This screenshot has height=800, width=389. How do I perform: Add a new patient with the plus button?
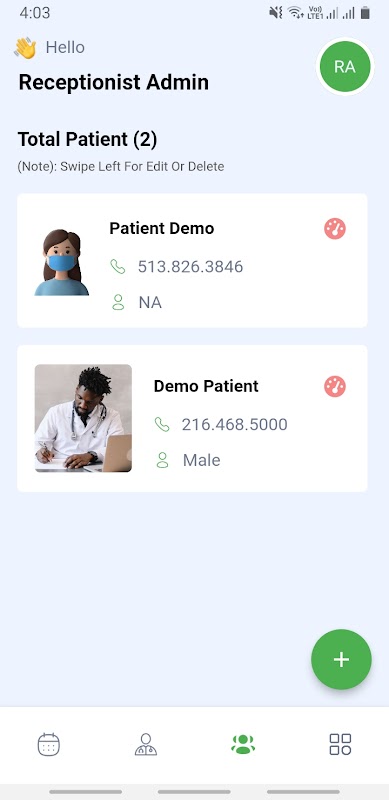[342, 659]
